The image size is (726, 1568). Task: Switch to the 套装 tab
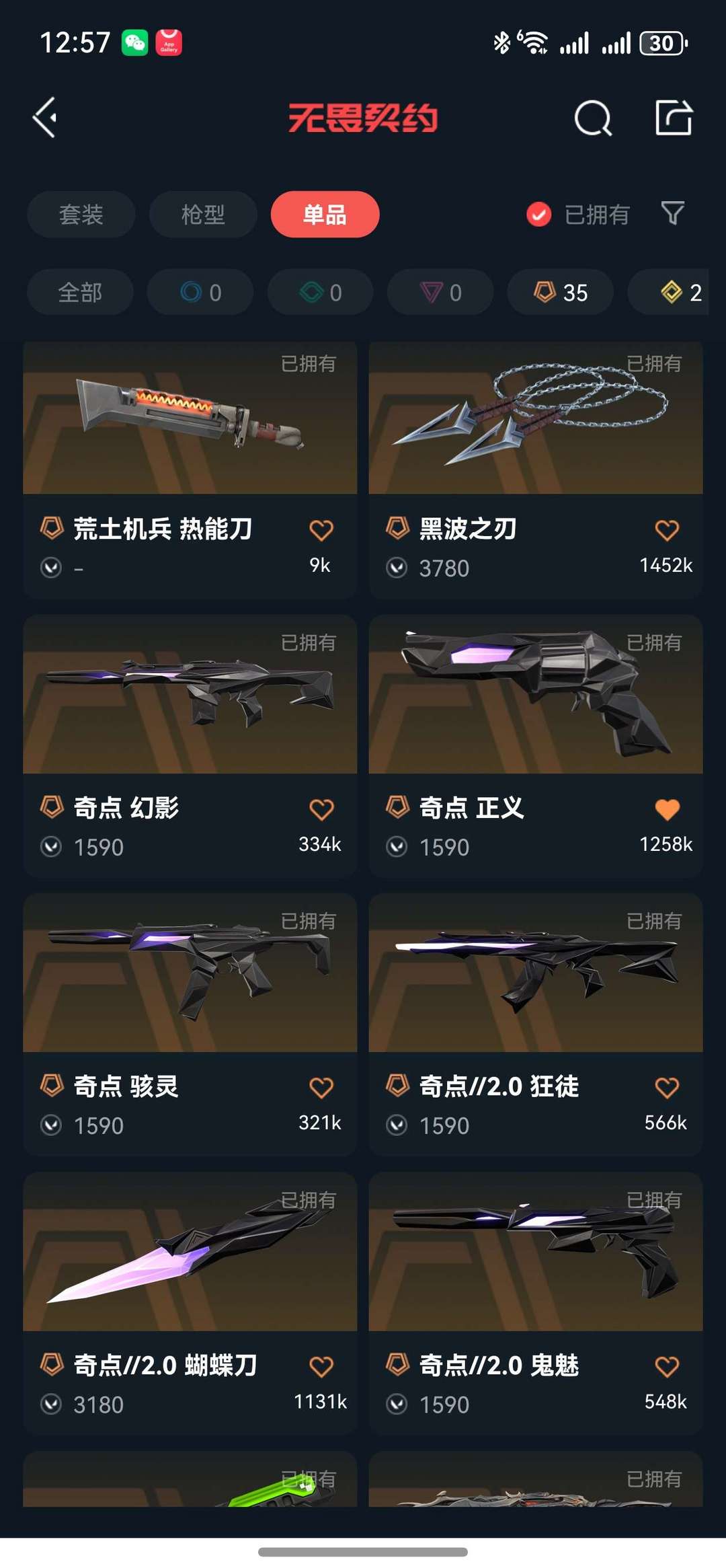tap(81, 215)
